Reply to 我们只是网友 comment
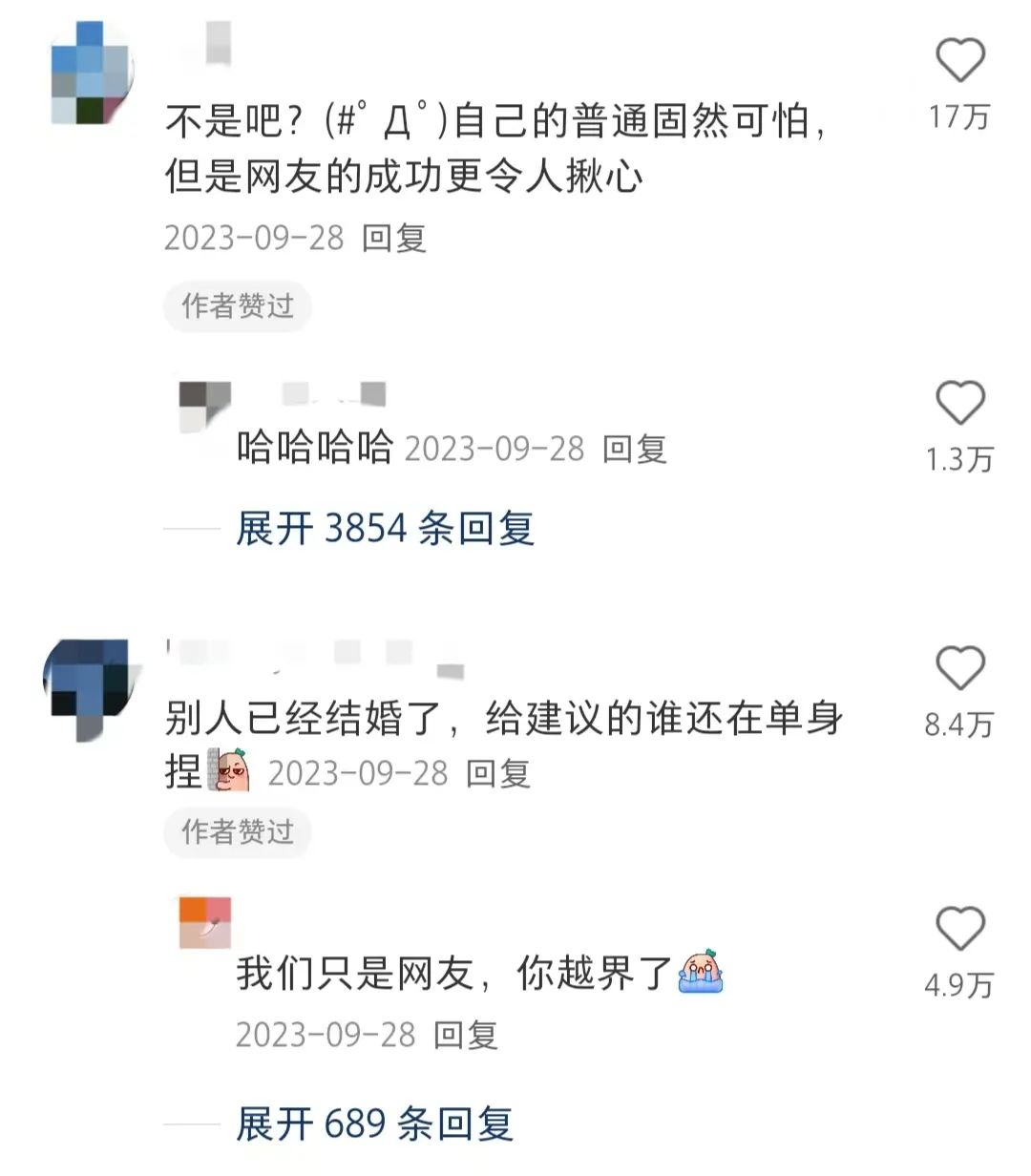This screenshot has height=1176, width=1031. click(465, 1035)
